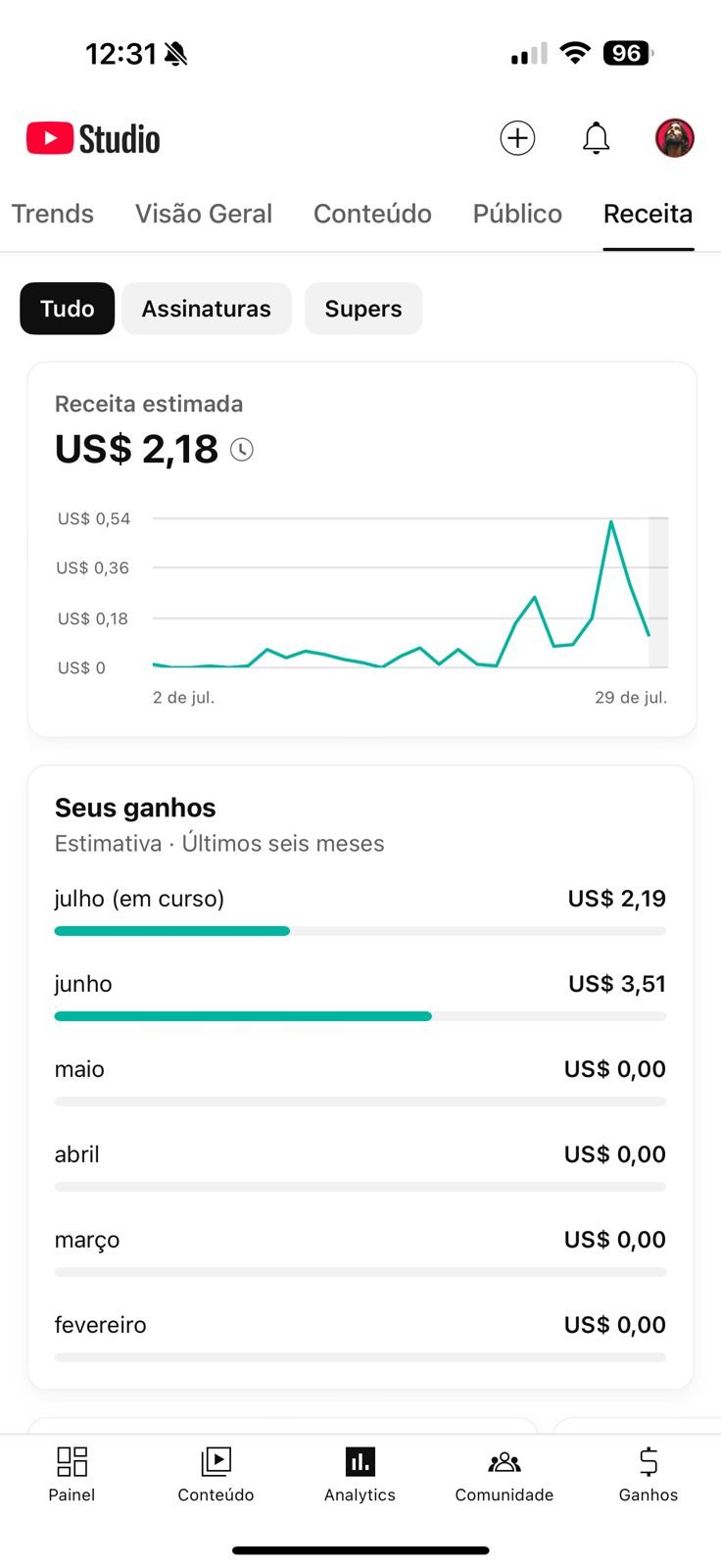Open the Receita estimada chart card
This screenshot has height=1568, width=721.
[361, 549]
